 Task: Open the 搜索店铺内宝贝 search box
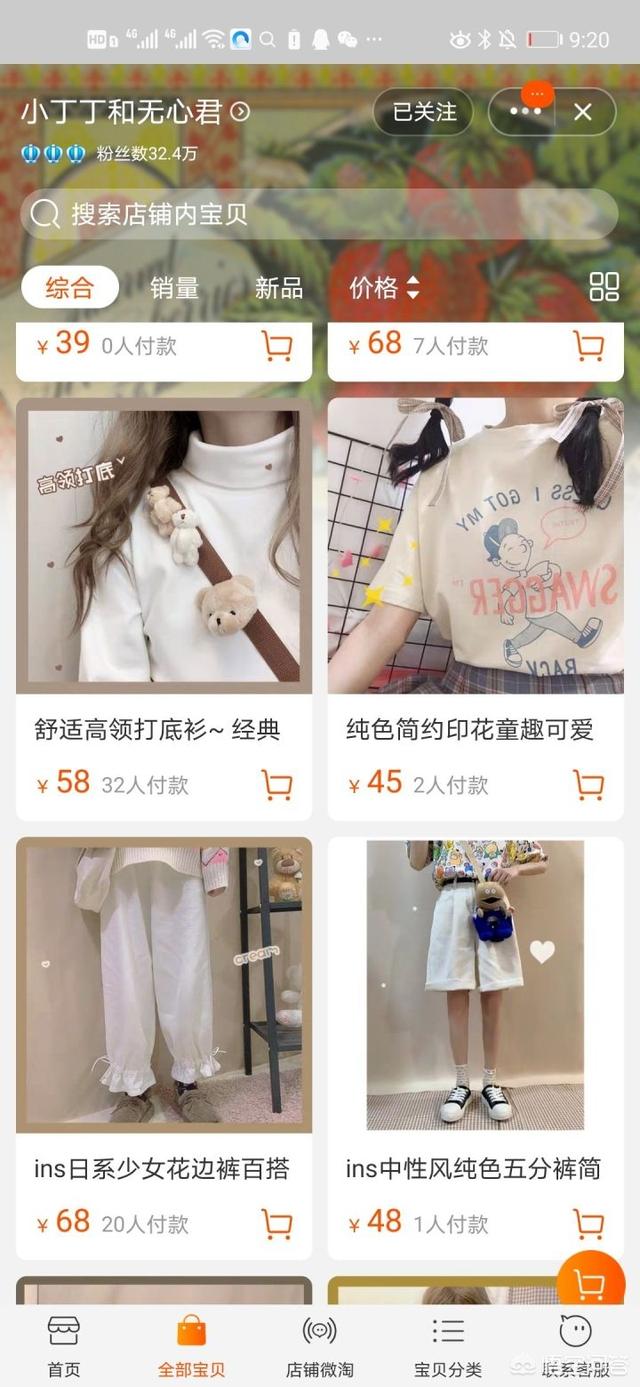pyautogui.click(x=318, y=214)
